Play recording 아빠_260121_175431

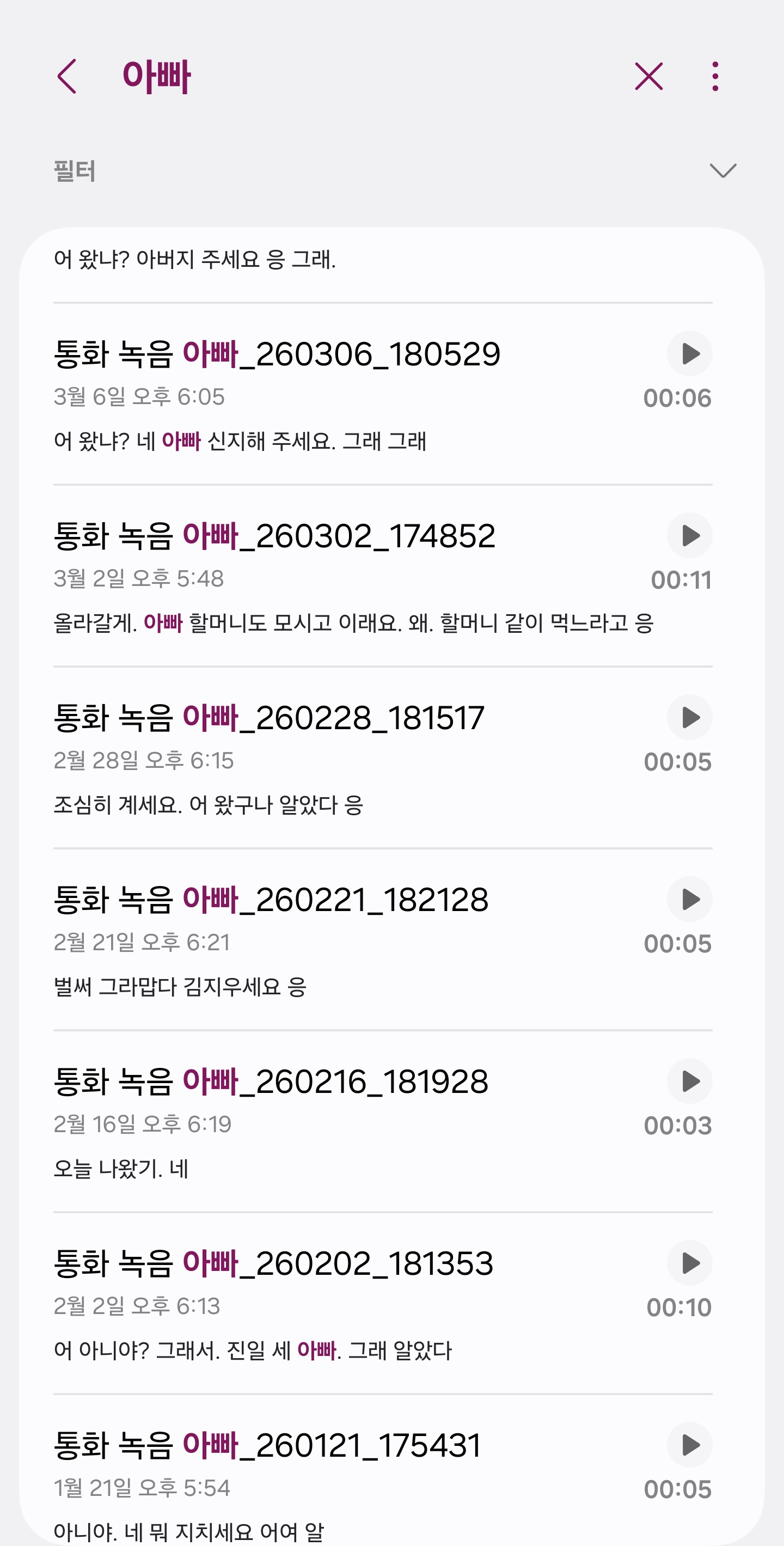(x=689, y=1445)
